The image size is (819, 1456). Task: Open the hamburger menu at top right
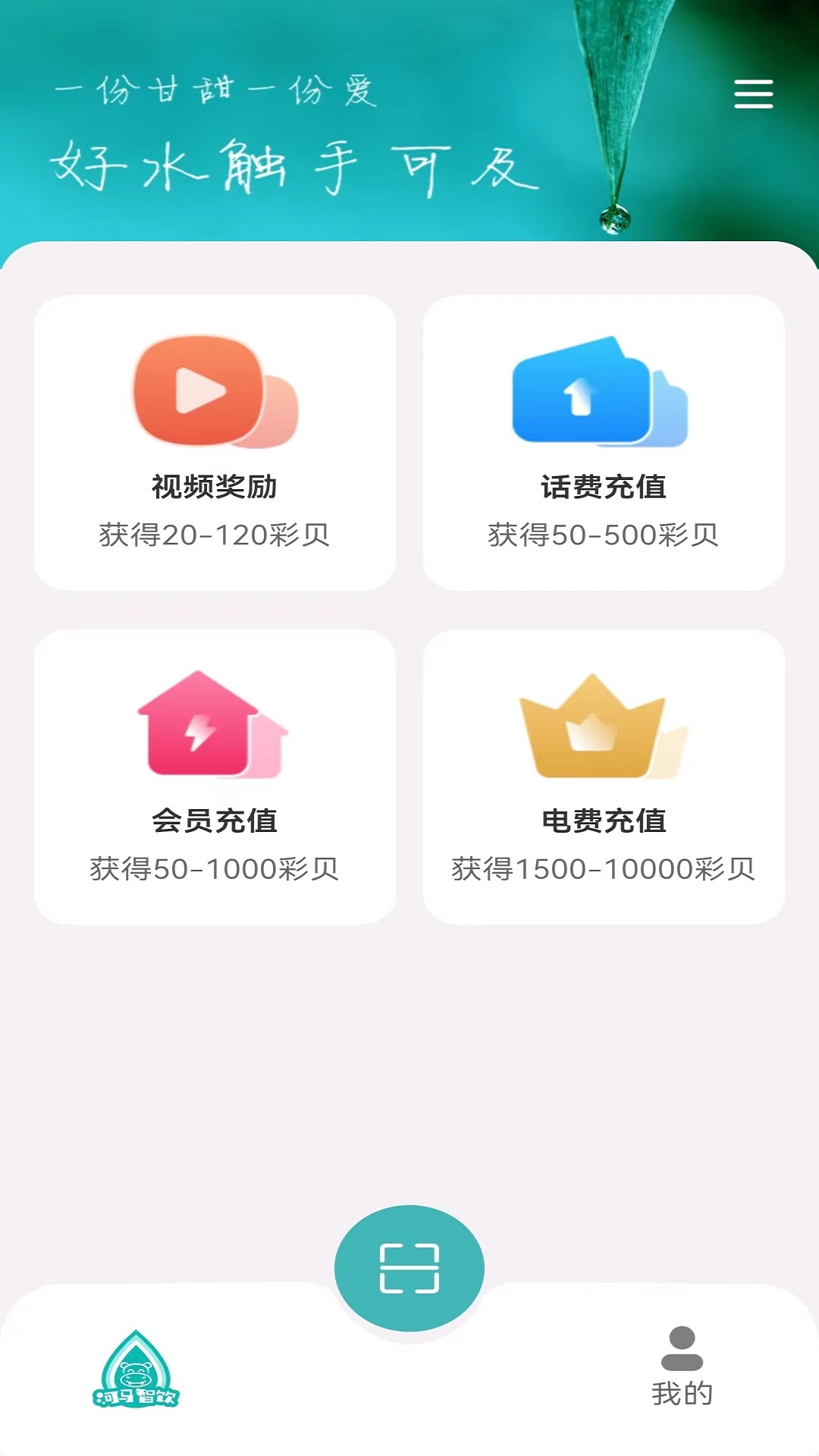click(753, 96)
